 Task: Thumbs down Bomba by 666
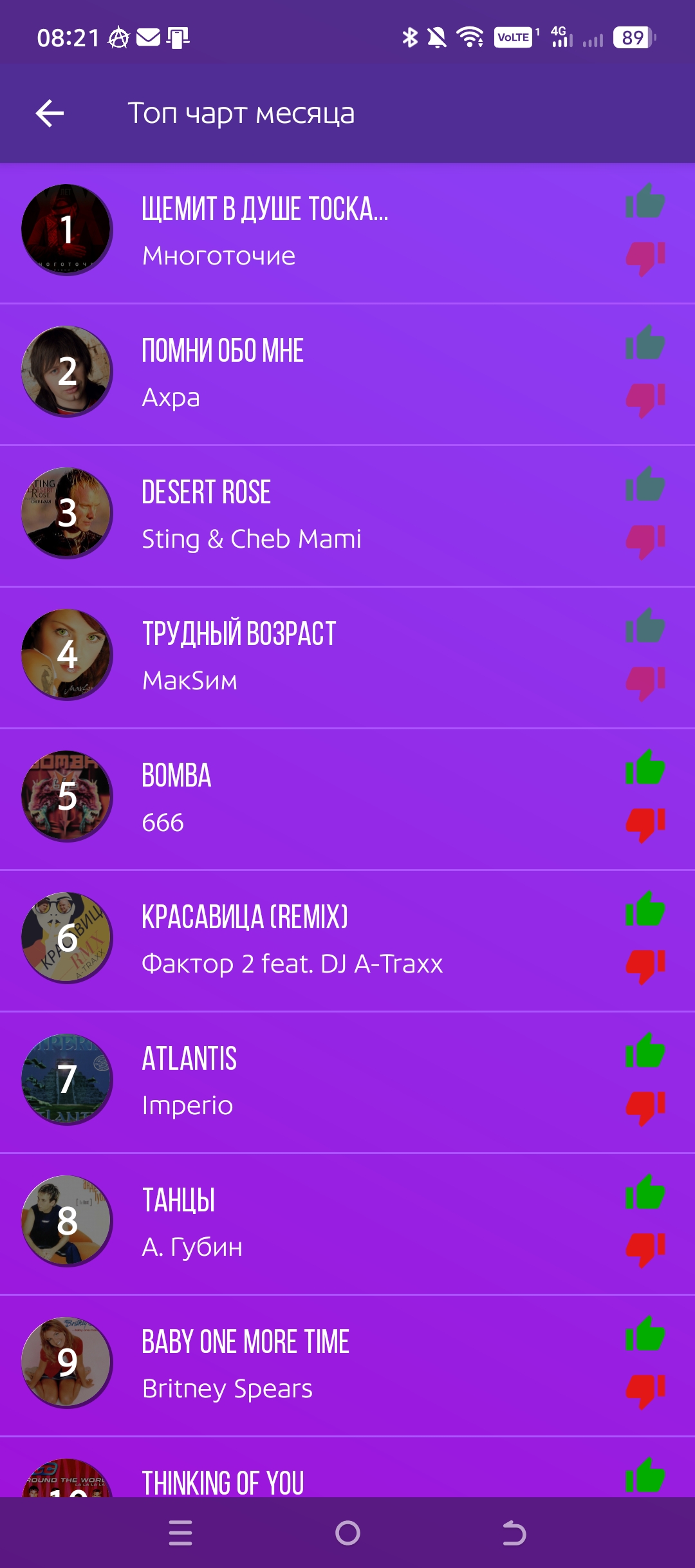point(645,825)
